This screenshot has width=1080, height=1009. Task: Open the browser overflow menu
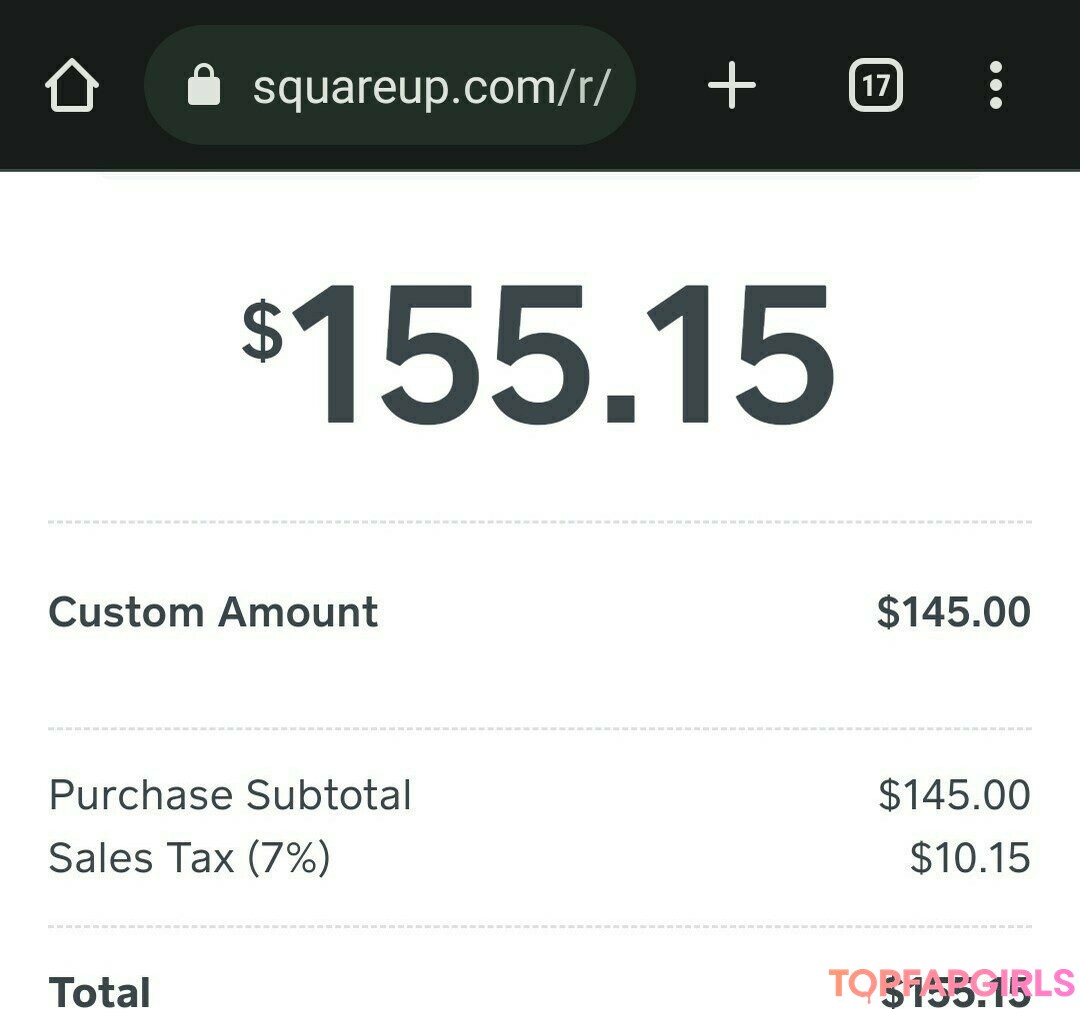994,86
